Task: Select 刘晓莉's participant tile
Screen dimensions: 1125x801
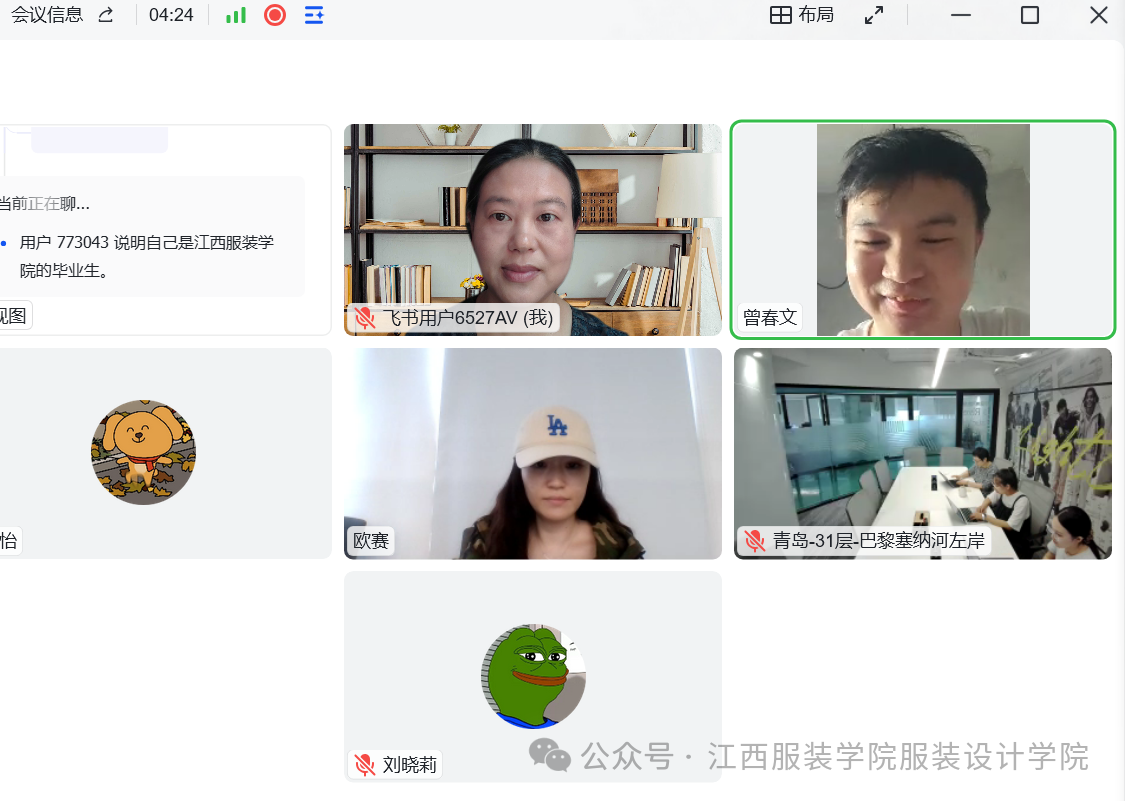Action: pos(532,677)
